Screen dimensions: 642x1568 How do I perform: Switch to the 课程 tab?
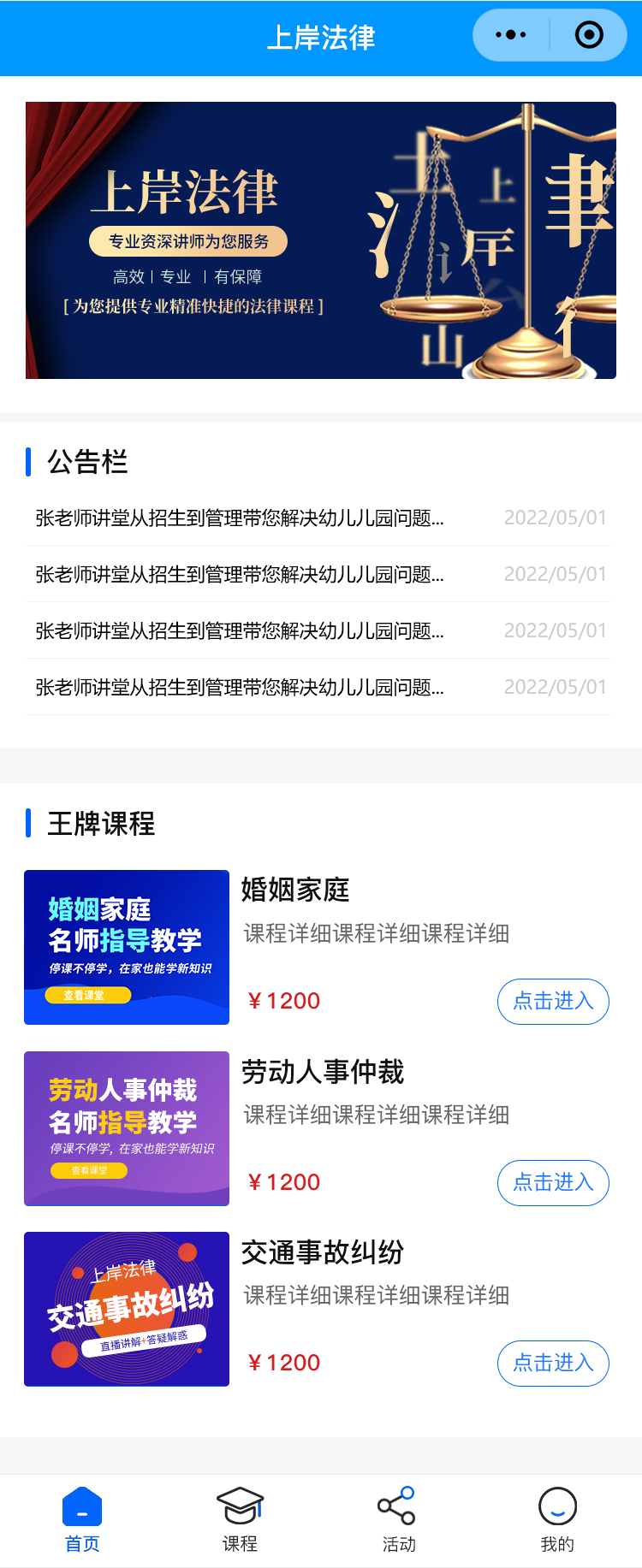pyautogui.click(x=240, y=1520)
